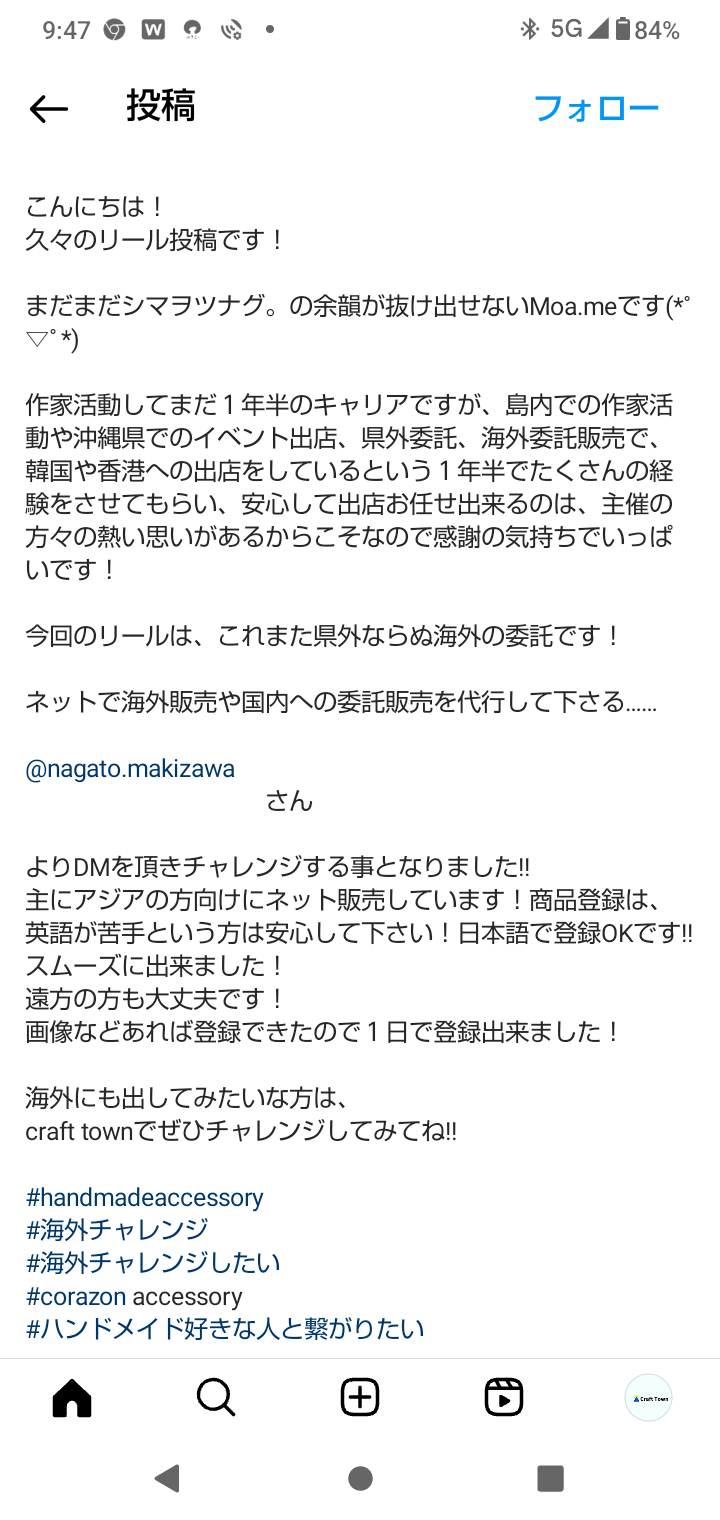Open the #corazon hashtag
The width and height of the screenshot is (720, 1520).
(x=76, y=1296)
